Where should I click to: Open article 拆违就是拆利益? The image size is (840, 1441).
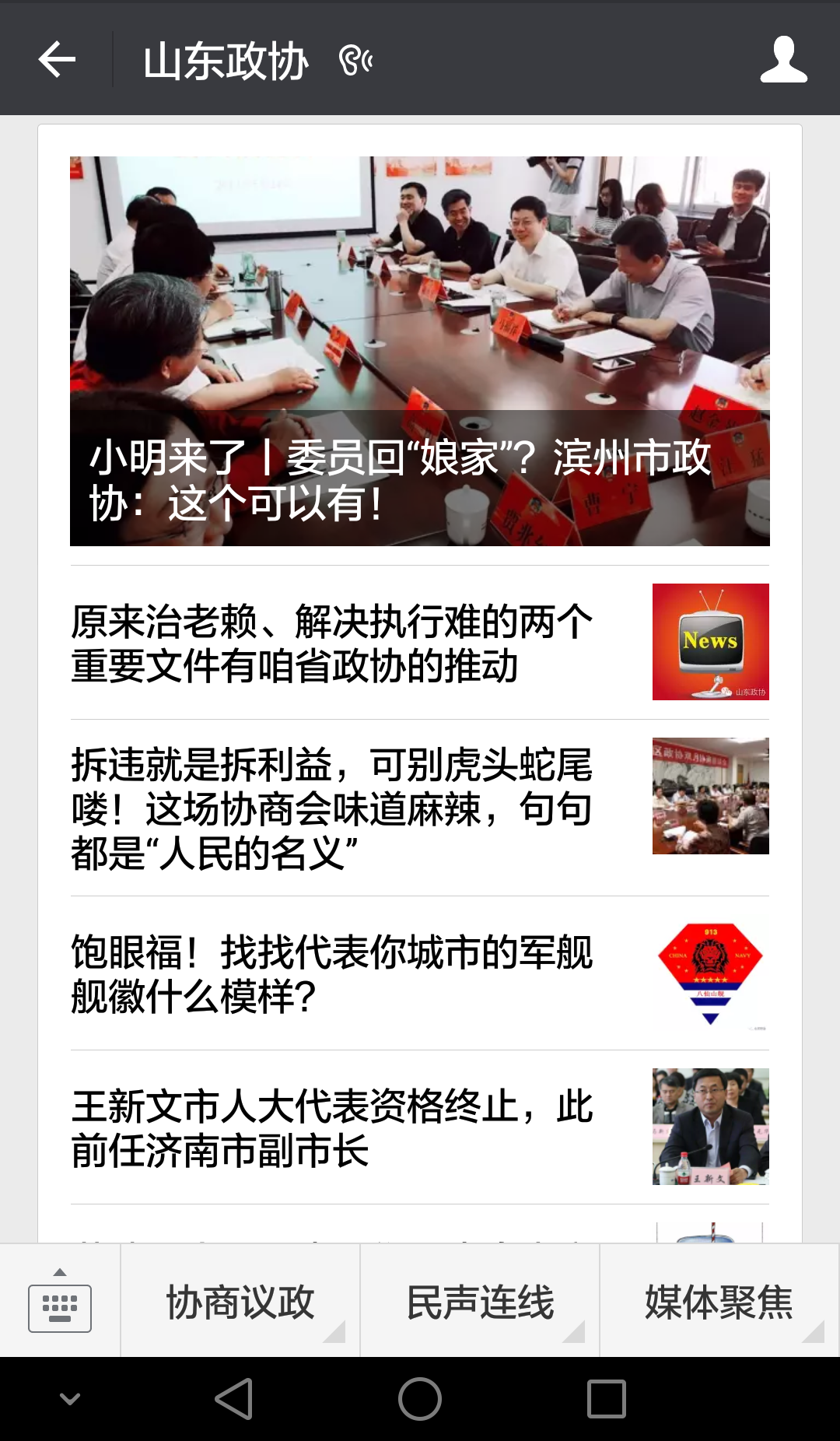[333, 808]
